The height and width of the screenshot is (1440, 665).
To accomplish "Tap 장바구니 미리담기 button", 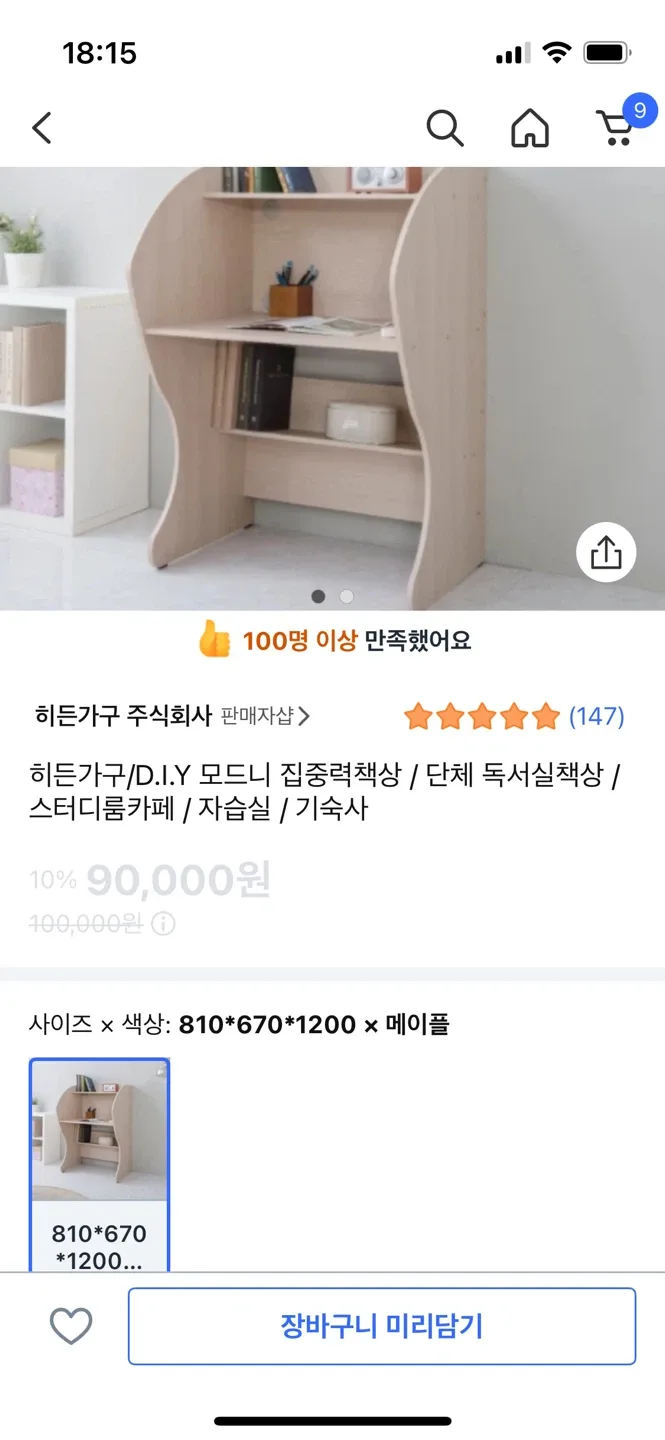I will [381, 1326].
